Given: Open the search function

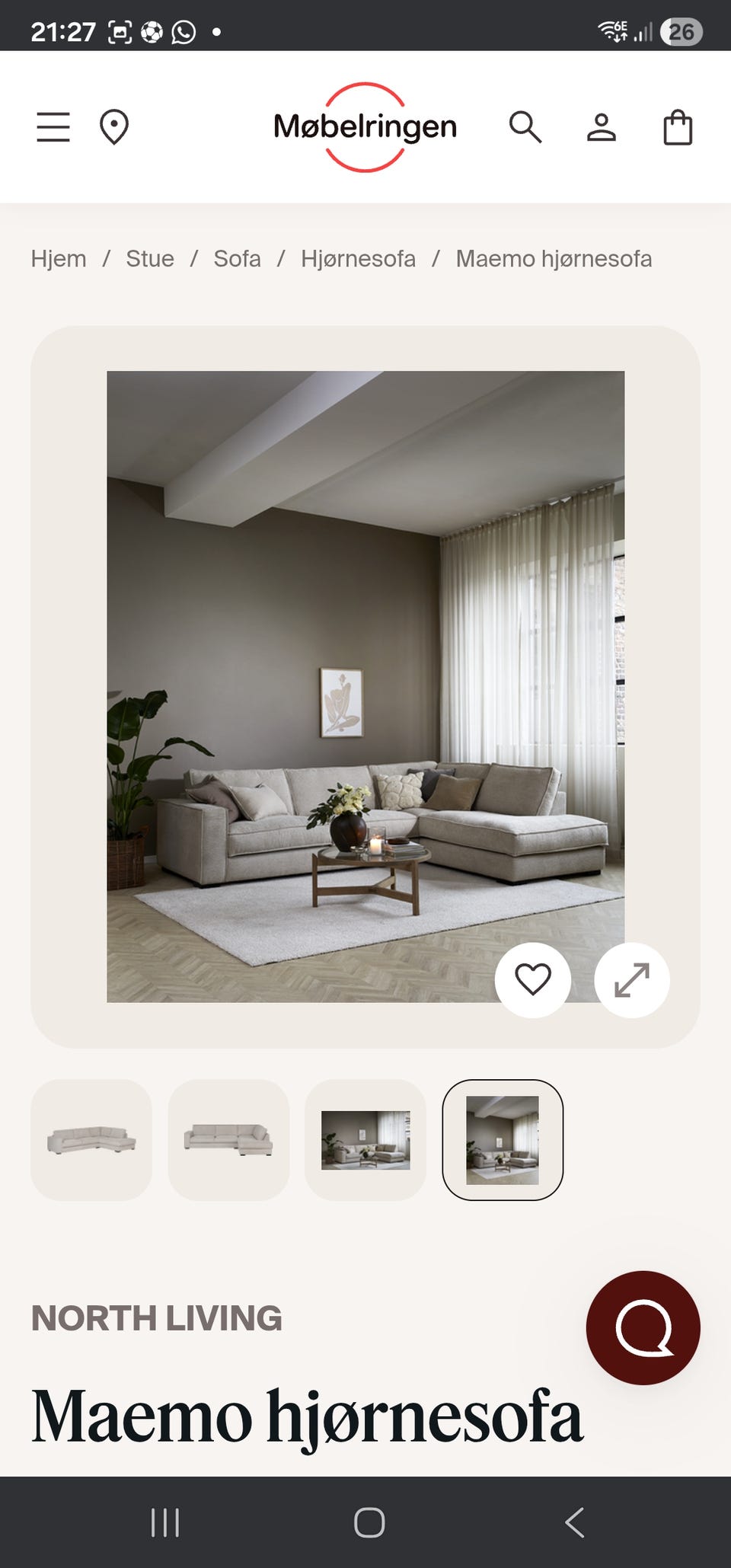Looking at the screenshot, I should [x=526, y=127].
